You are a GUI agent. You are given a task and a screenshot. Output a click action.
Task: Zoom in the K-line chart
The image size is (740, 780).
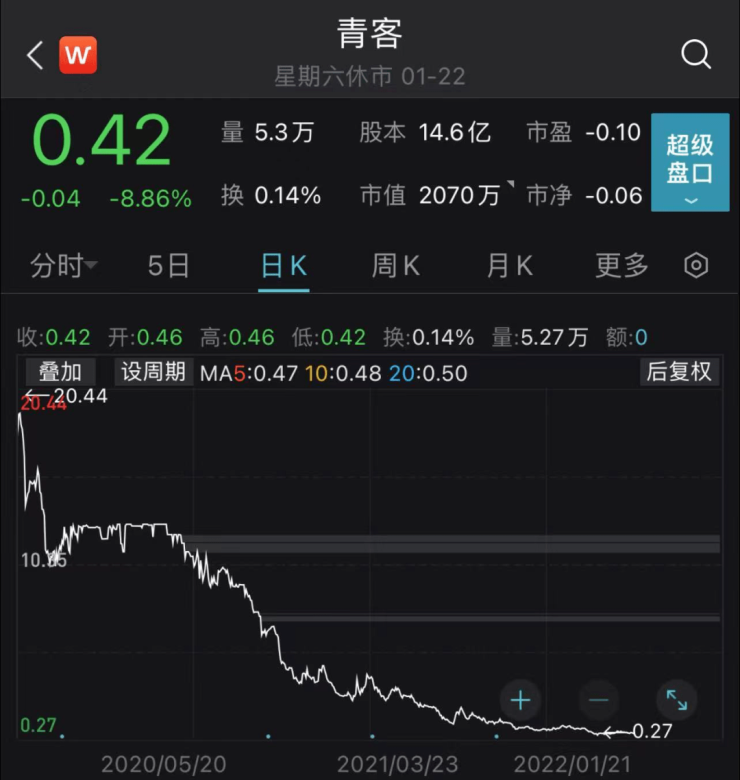[x=520, y=700]
